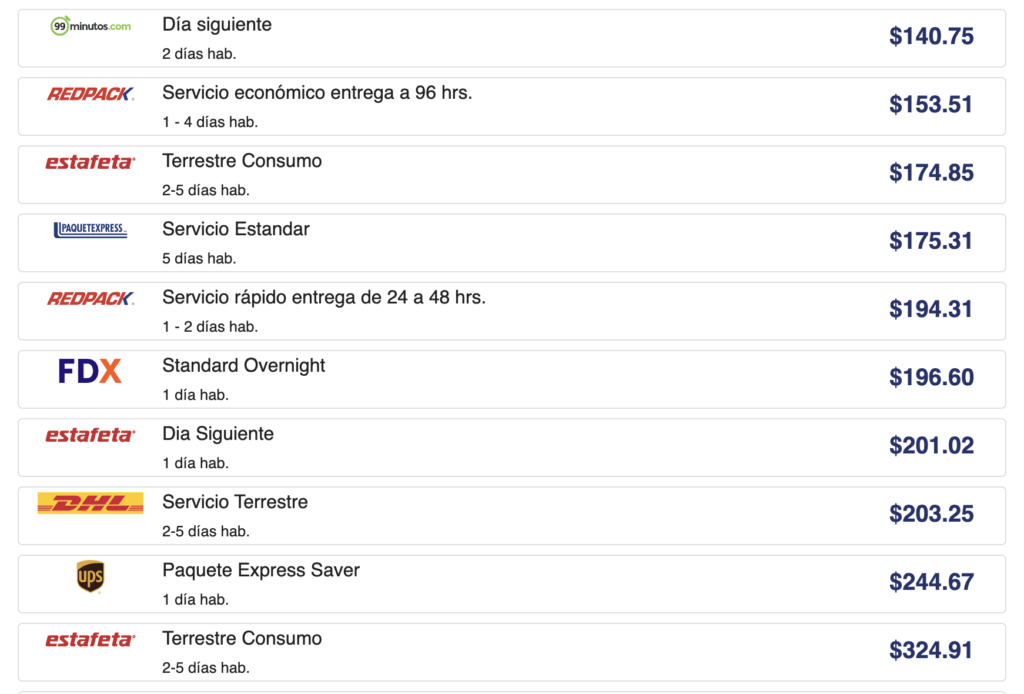Pick Estafeta Terrestre Consumo at $324.91

coord(511,652)
